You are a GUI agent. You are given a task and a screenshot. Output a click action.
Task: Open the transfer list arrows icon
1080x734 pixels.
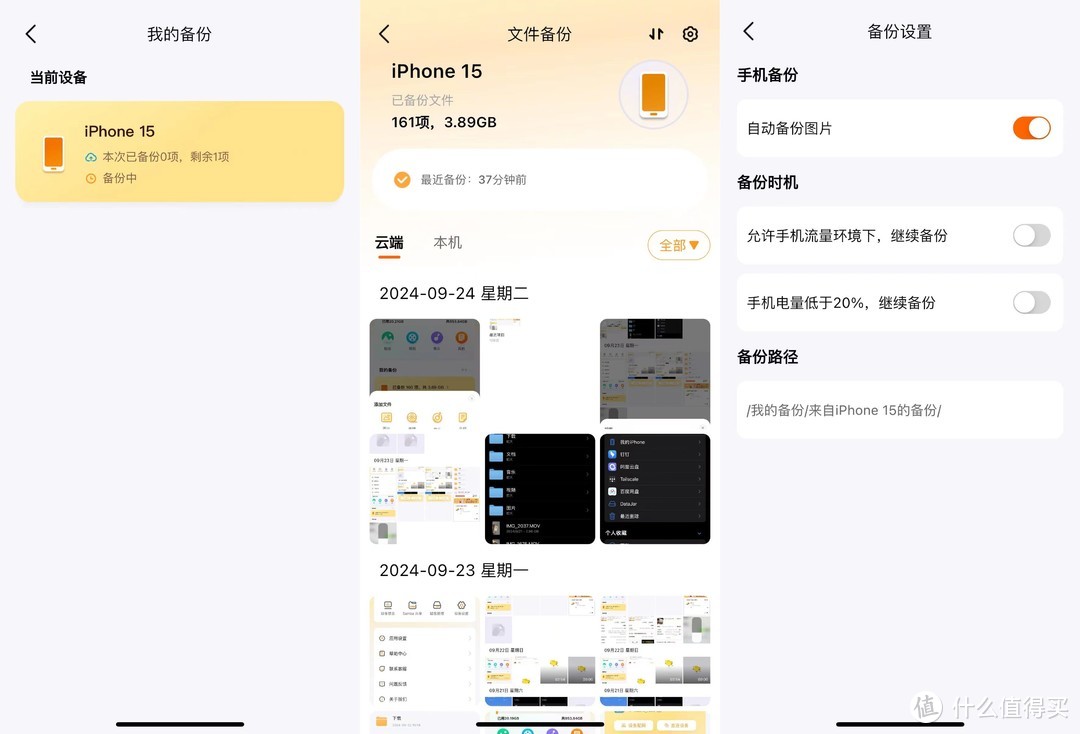pyautogui.click(x=656, y=34)
